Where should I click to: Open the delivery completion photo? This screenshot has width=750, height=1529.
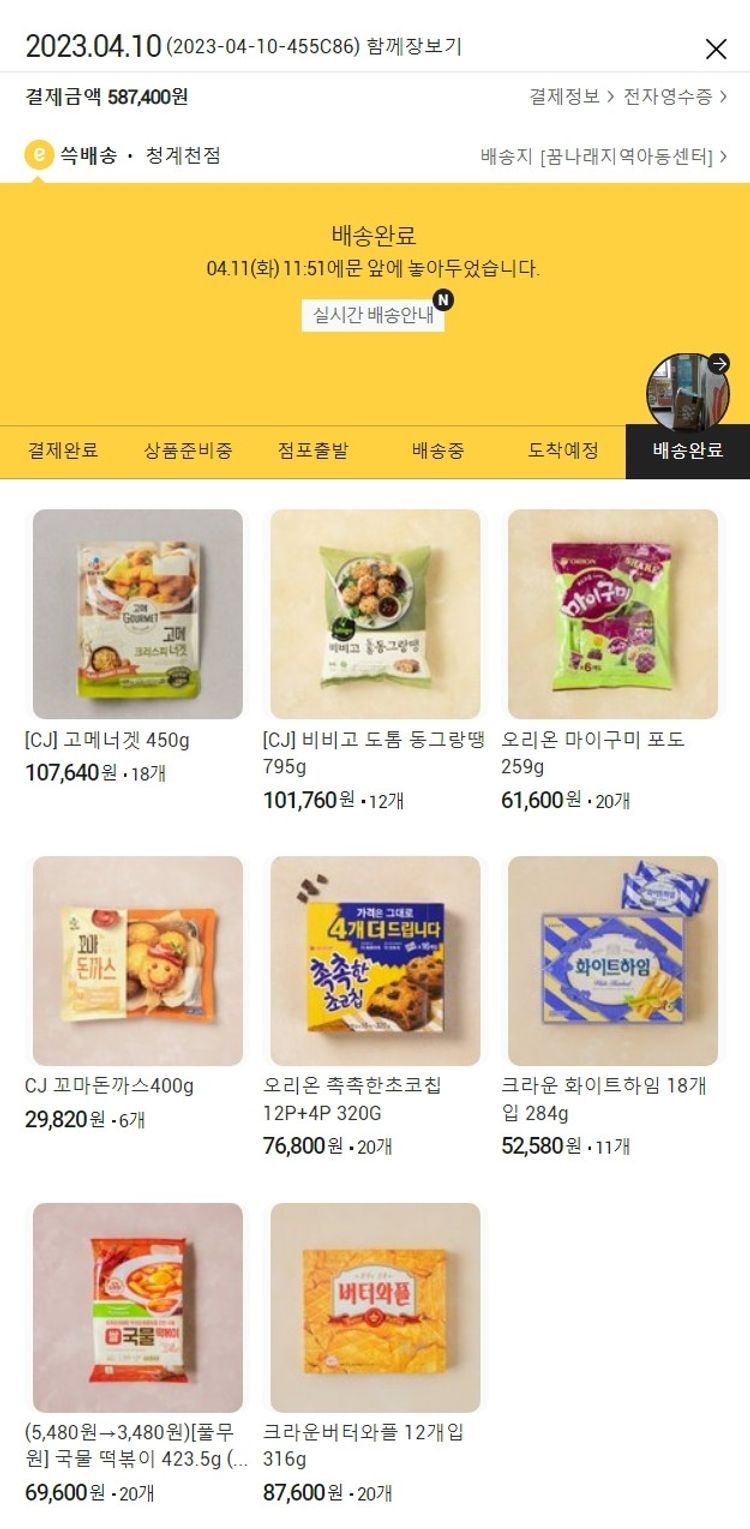click(688, 391)
